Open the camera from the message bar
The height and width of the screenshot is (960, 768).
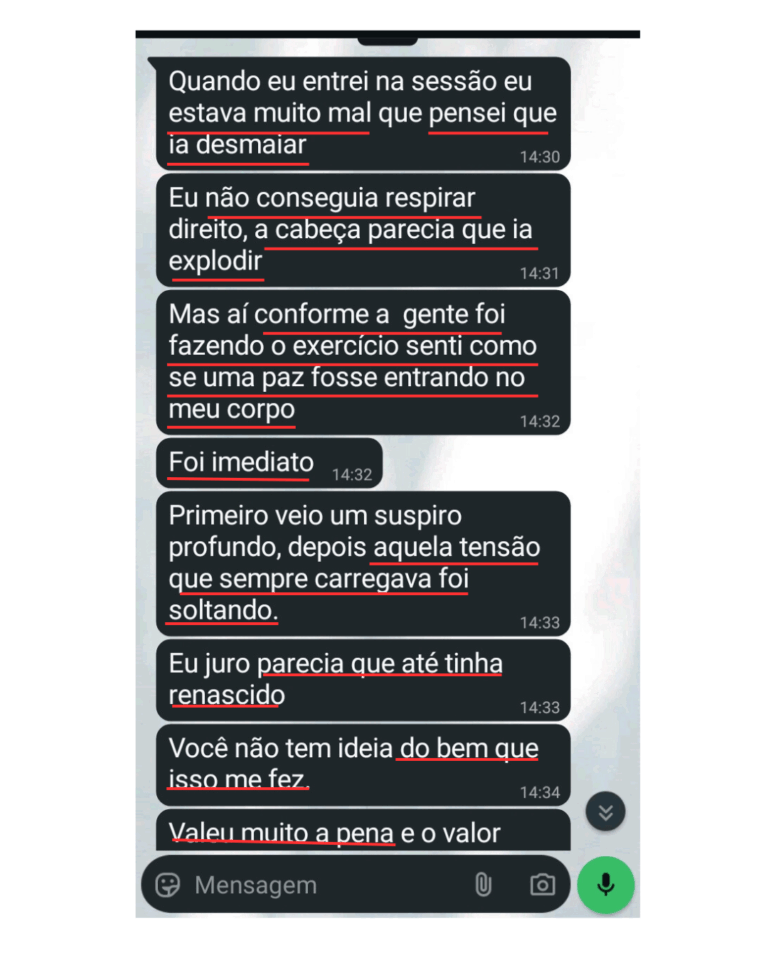(x=542, y=885)
